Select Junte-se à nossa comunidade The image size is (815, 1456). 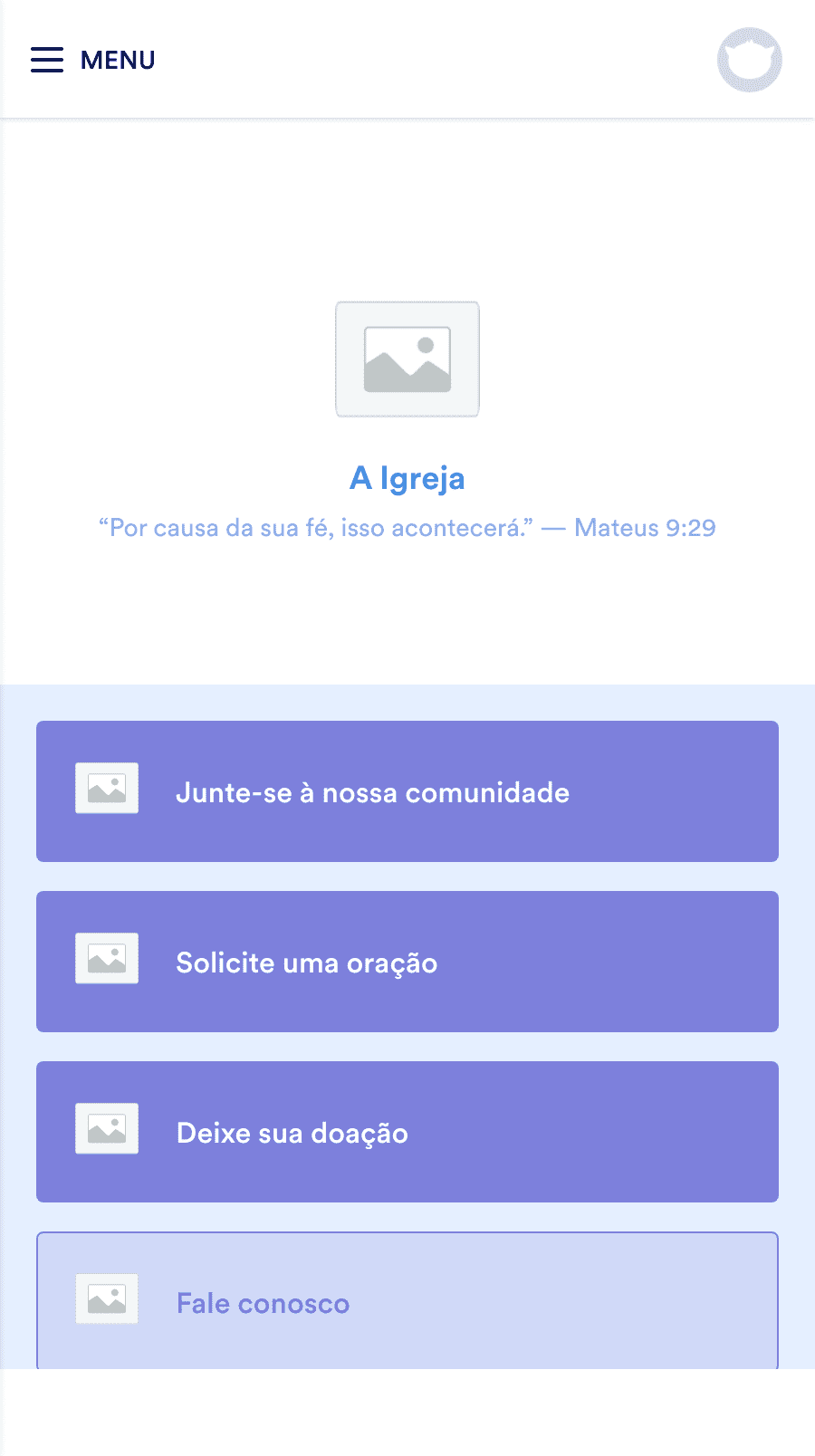(407, 791)
